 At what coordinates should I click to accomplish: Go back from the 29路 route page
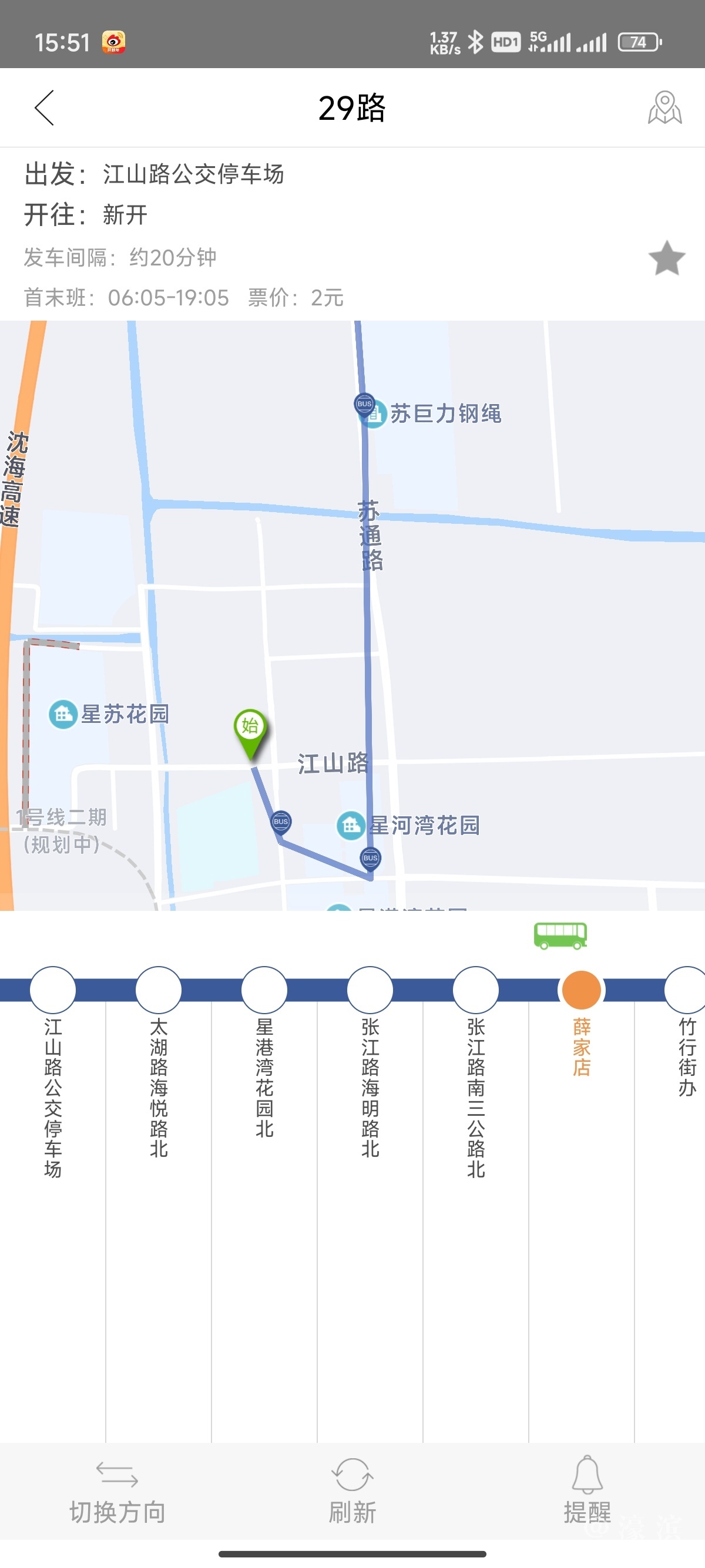[x=45, y=107]
